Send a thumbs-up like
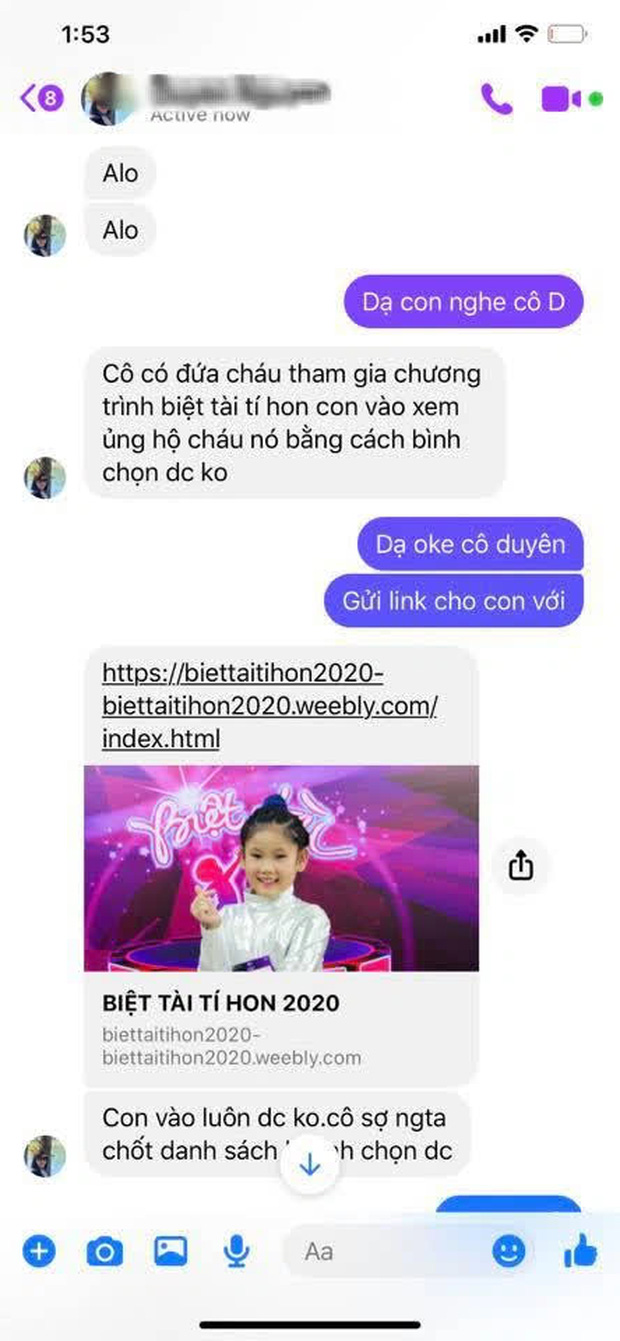Image resolution: width=620 pixels, height=1341 pixels. [579, 1250]
